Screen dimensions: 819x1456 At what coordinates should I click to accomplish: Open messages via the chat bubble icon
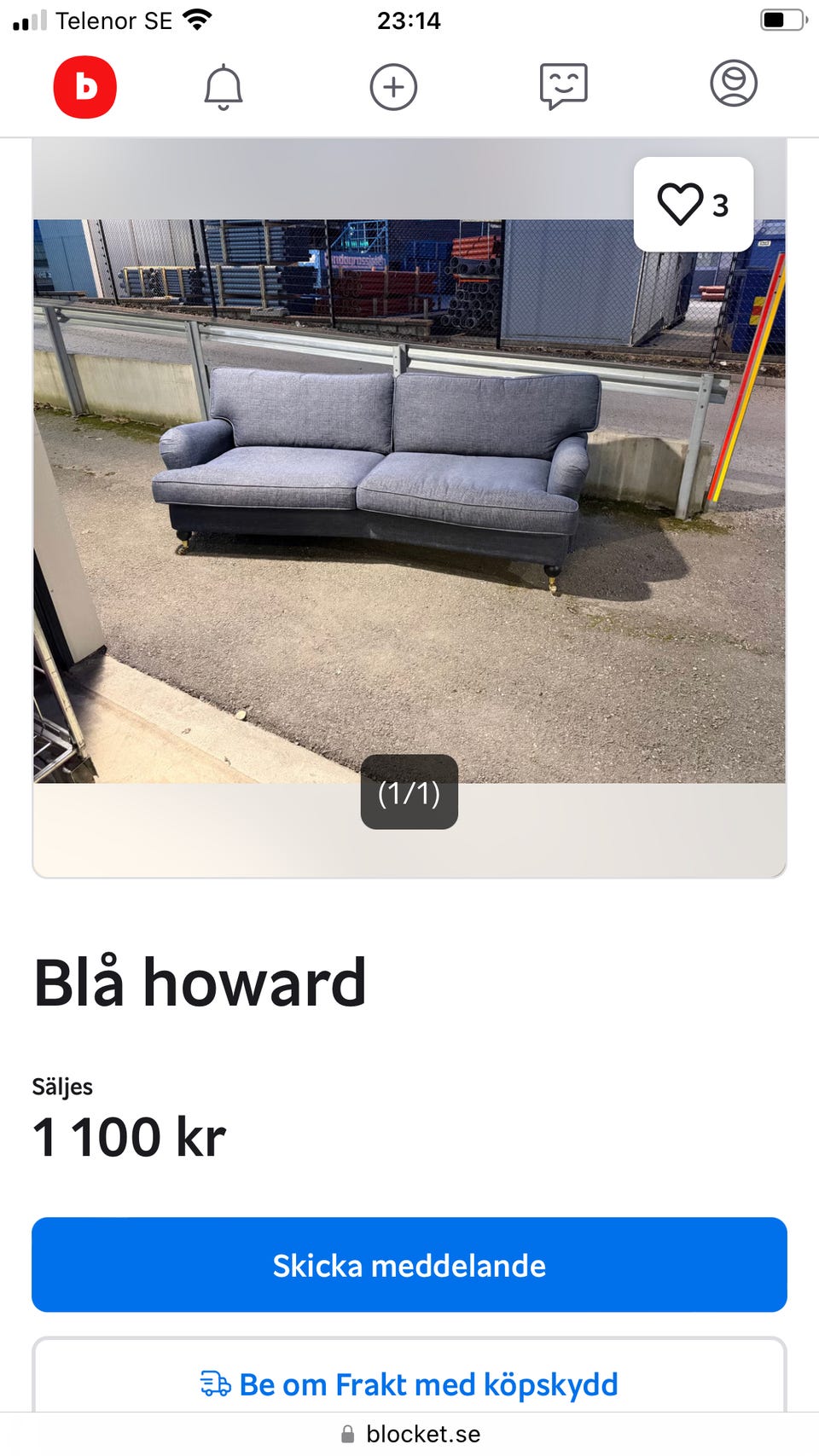click(564, 86)
